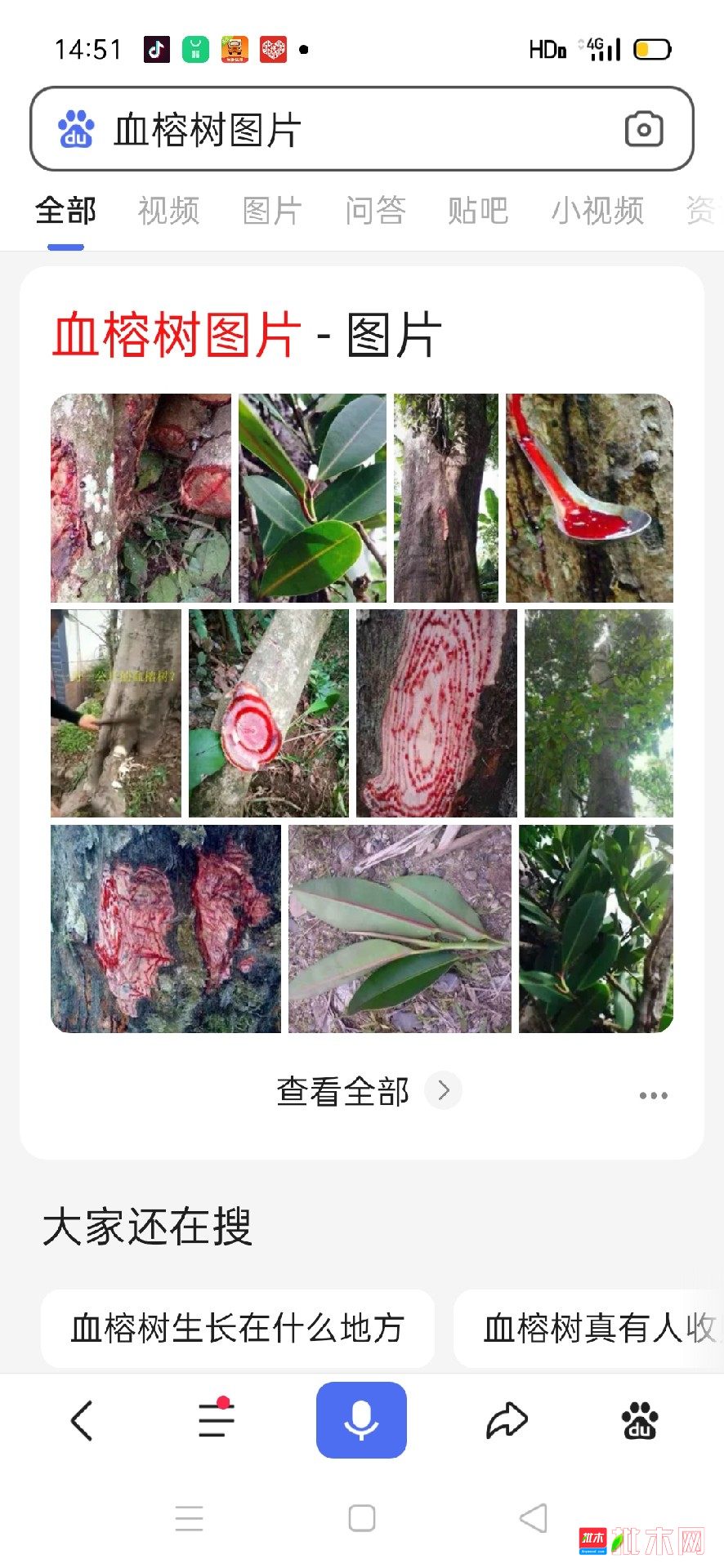Switch to the 小视频 tab
724x1568 pixels.
click(x=597, y=211)
